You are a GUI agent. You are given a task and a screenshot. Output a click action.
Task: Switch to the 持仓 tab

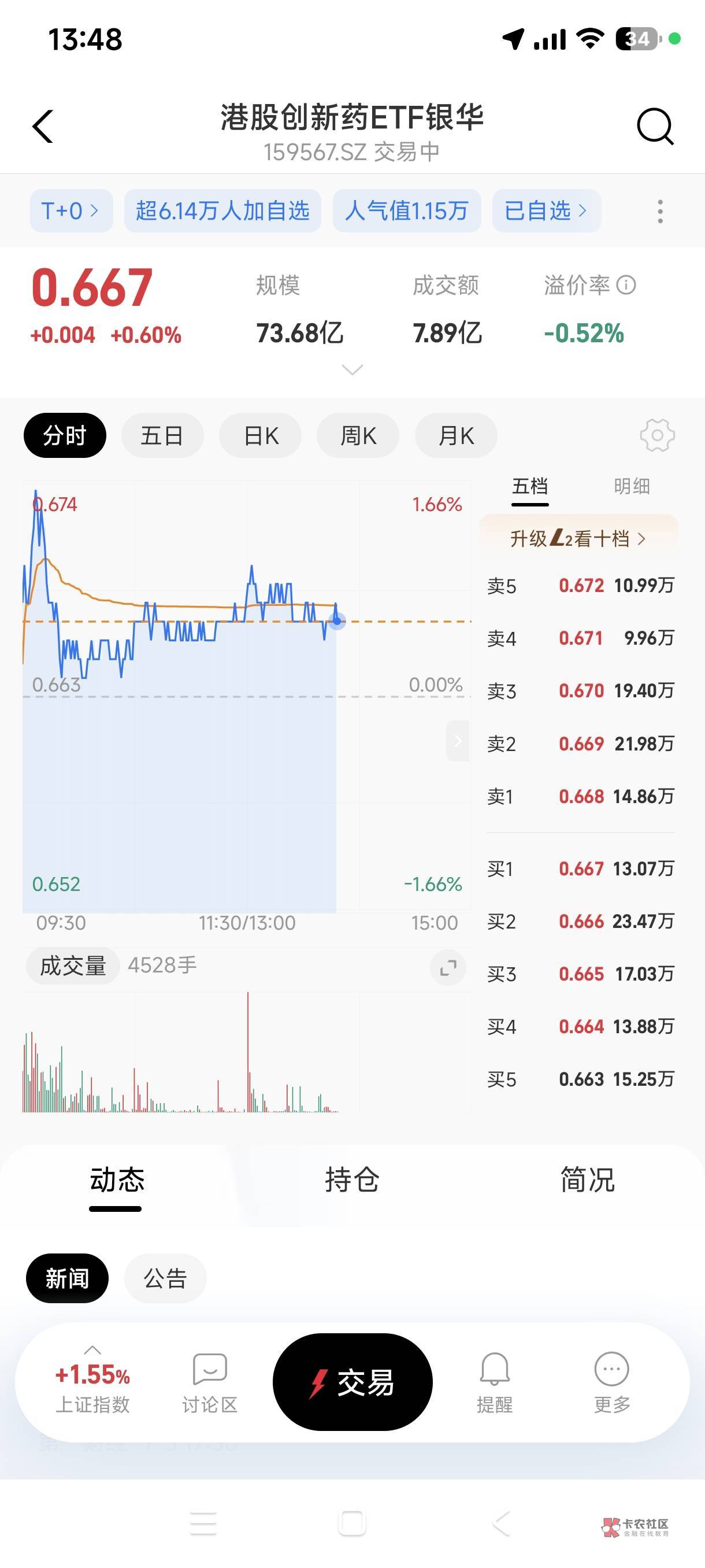point(352,1179)
